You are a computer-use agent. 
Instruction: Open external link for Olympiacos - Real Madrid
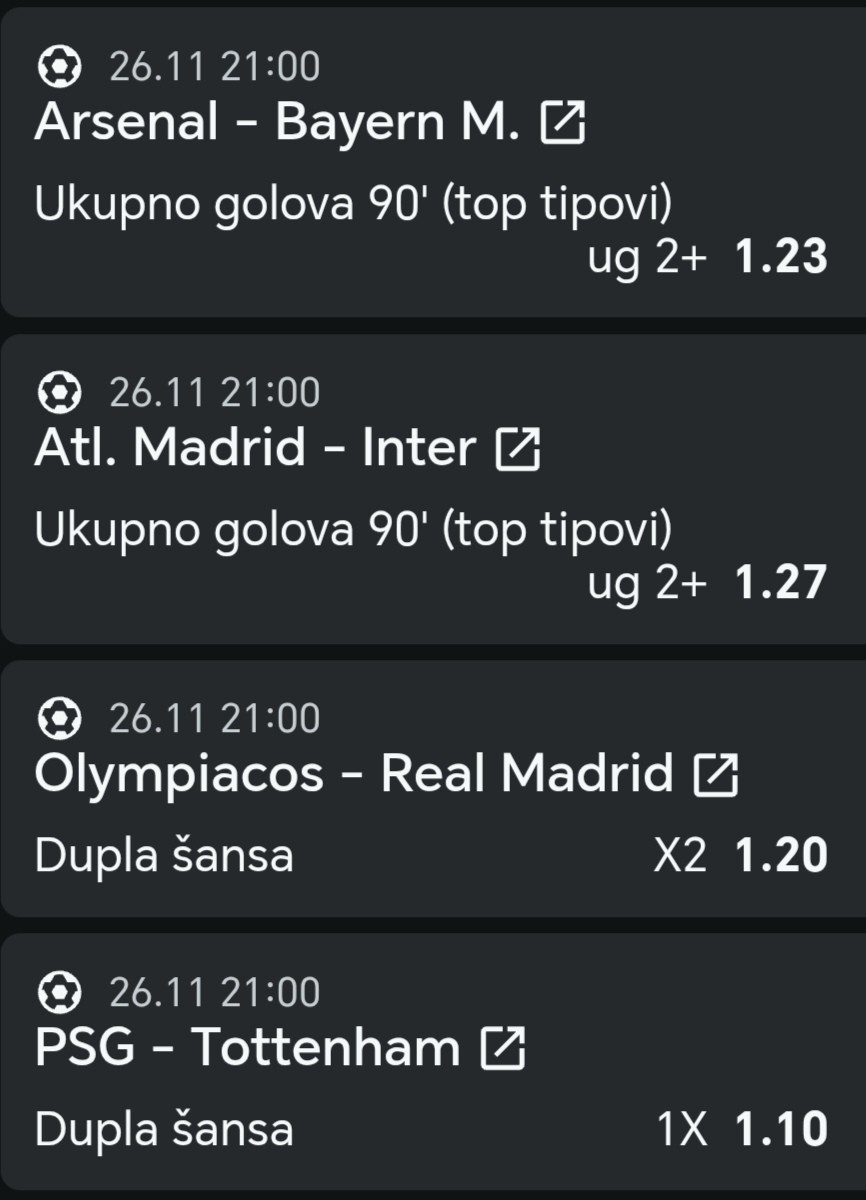[716, 775]
